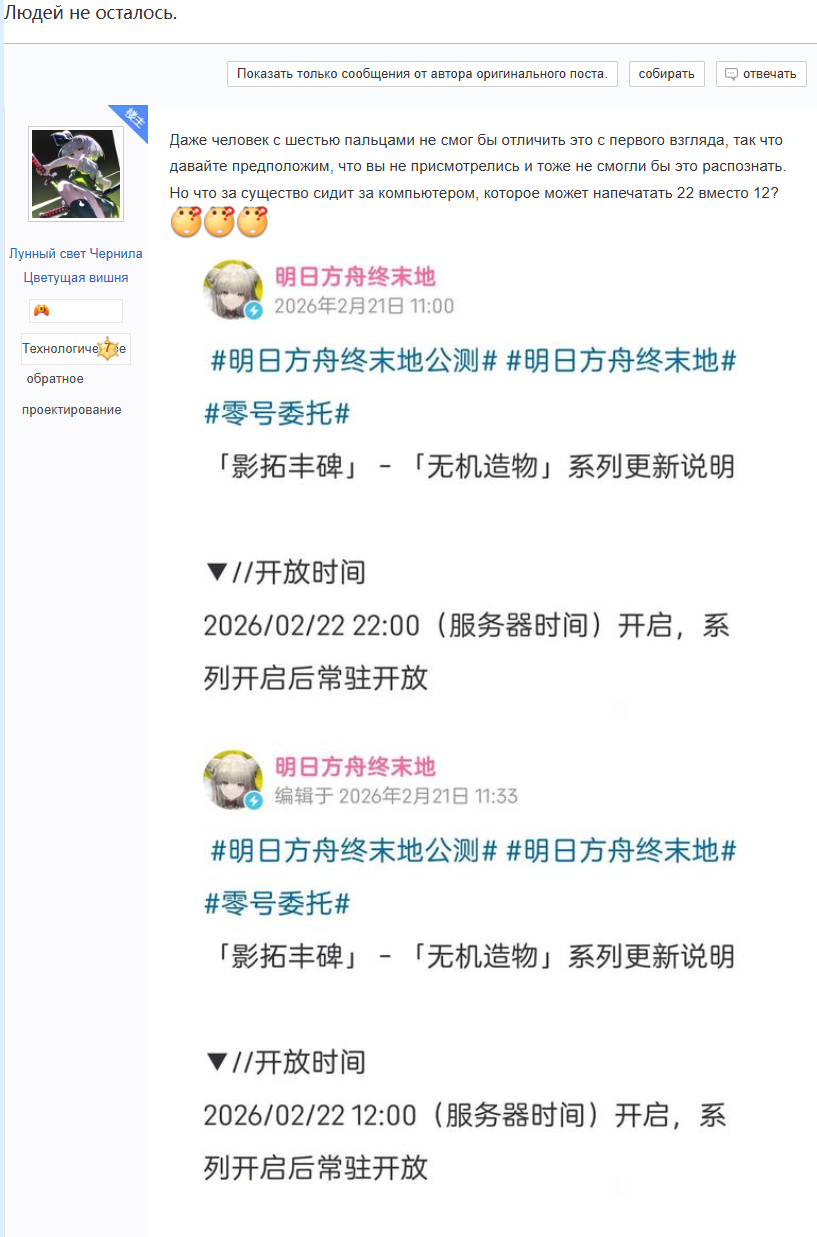Open the poster's avatar picture
This screenshot has height=1237, width=817.
pos(76,174)
